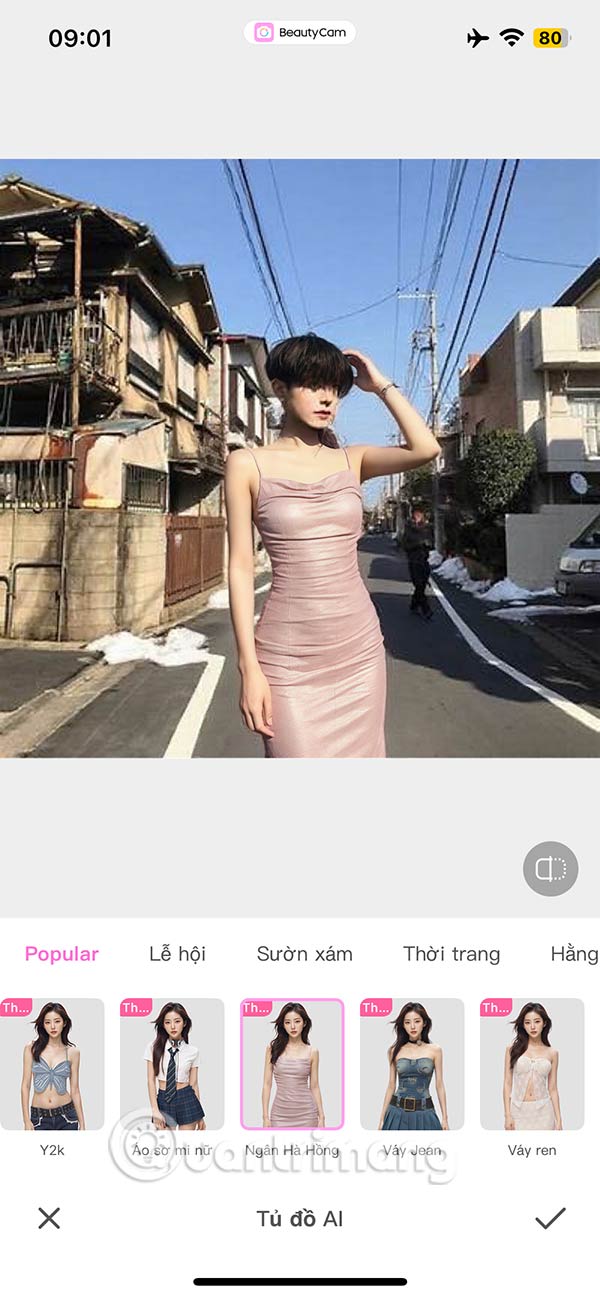The image size is (600, 1298).
Task: Return to the BeautyCam app pill
Action: pyautogui.click(x=300, y=33)
